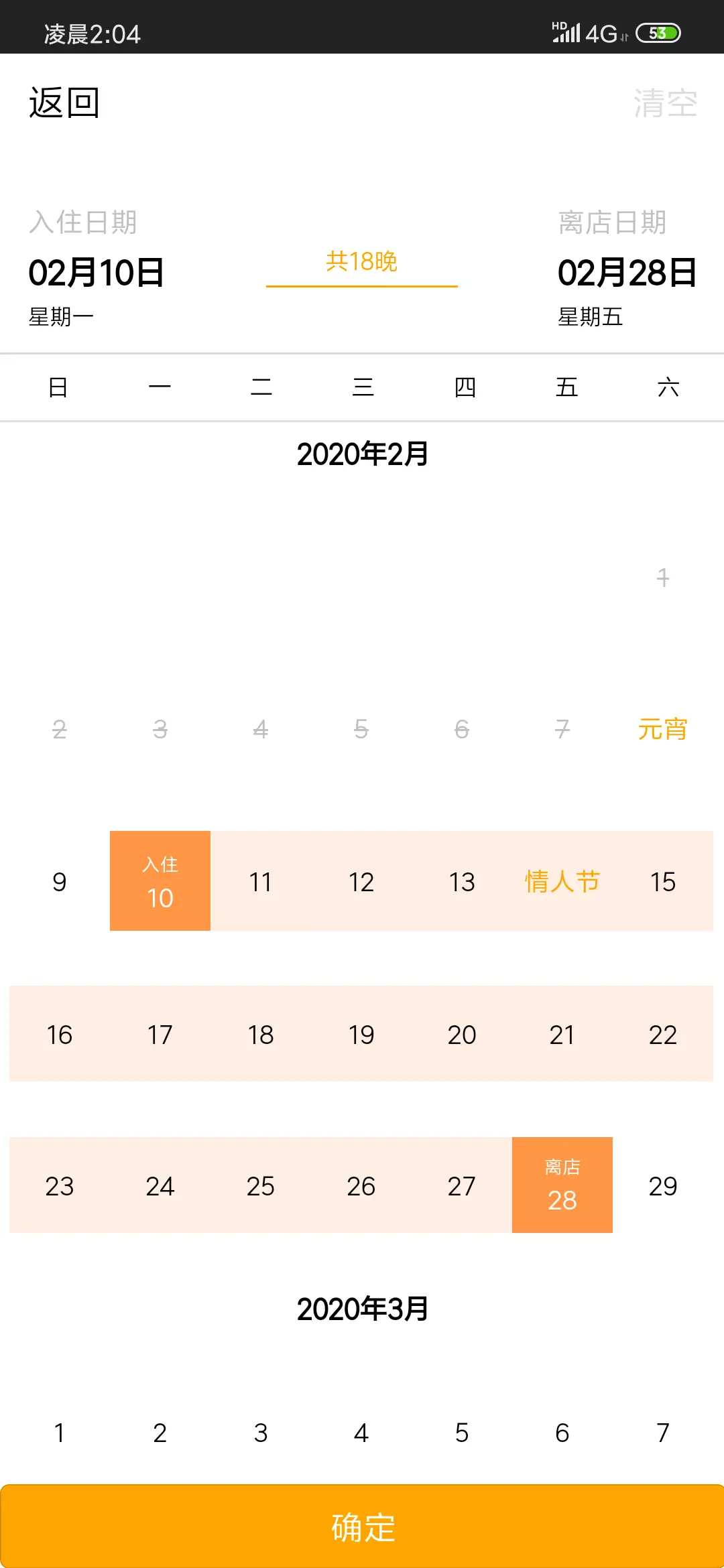Select February 25 date

point(261,1185)
